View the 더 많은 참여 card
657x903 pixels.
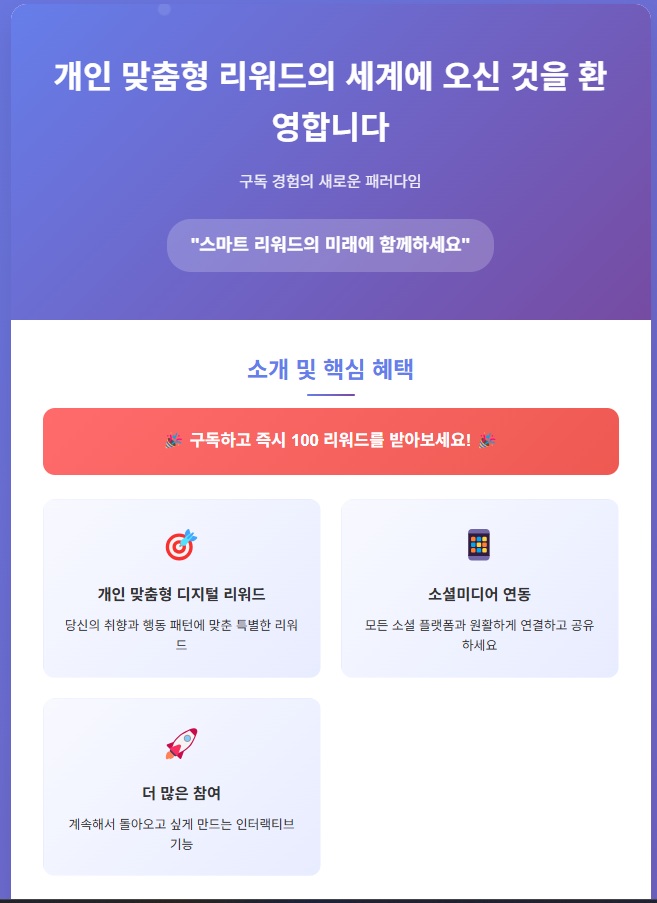point(181,786)
